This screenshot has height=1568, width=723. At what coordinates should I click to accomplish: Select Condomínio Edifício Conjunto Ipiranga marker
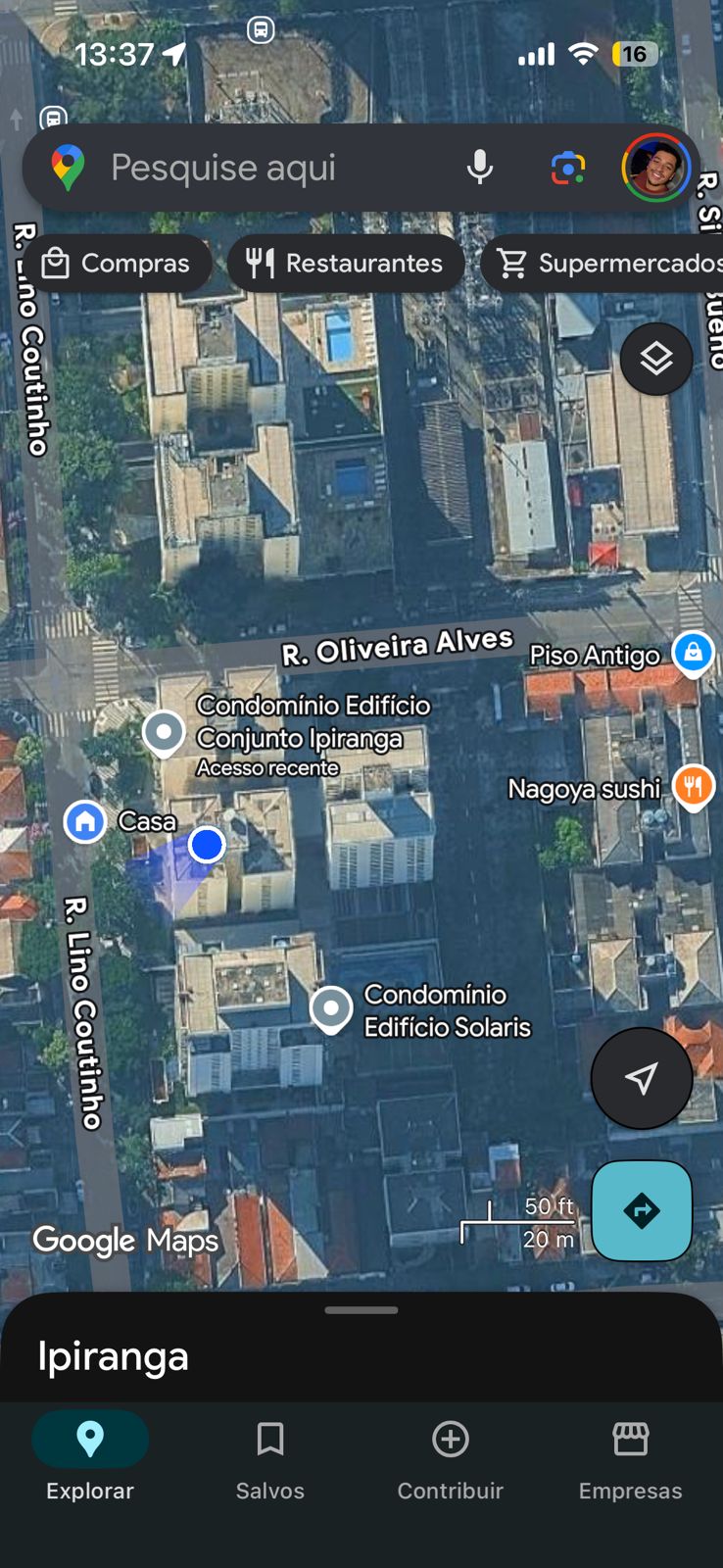(x=164, y=732)
